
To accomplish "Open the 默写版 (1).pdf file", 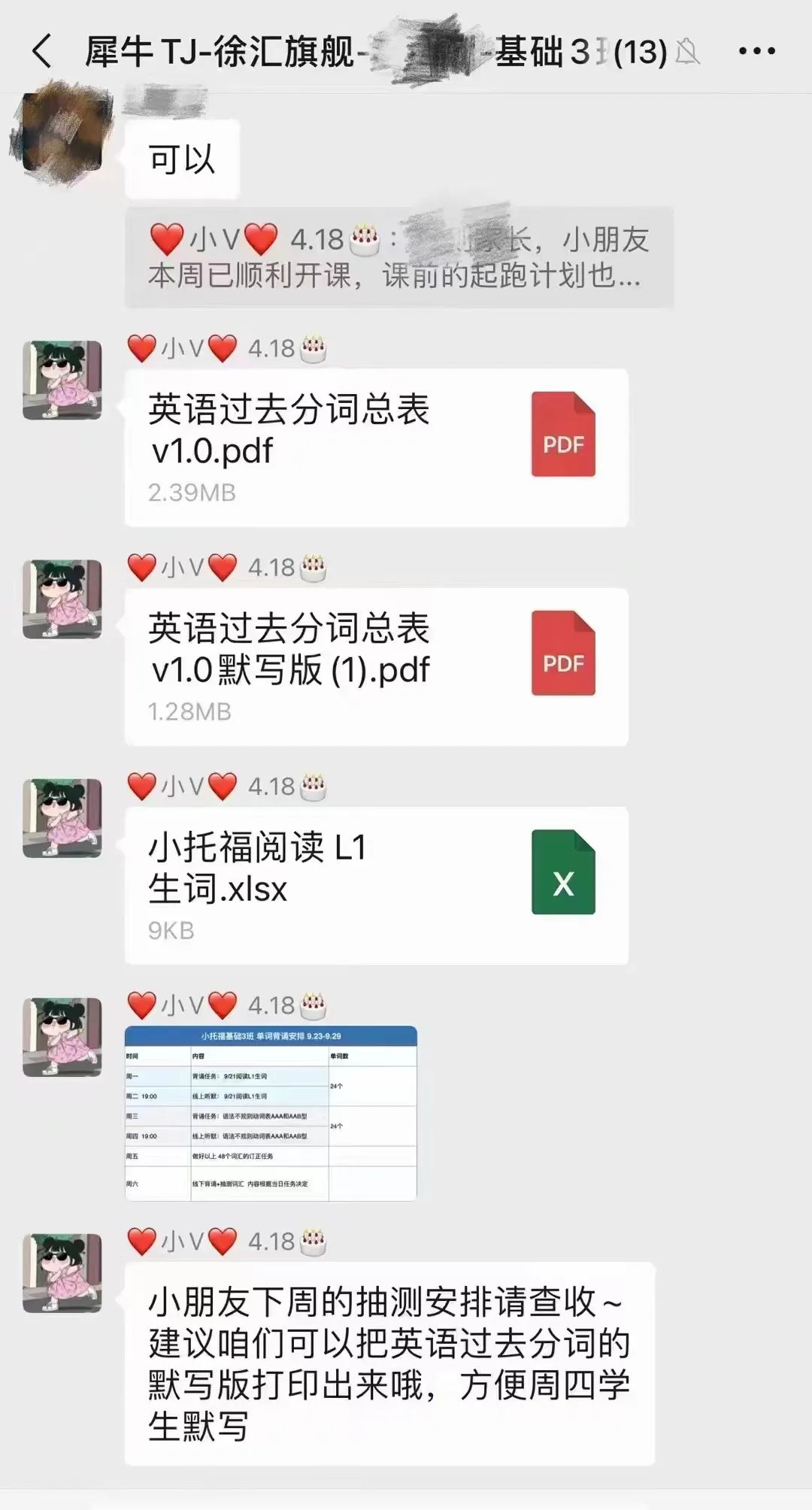I will click(376, 666).
